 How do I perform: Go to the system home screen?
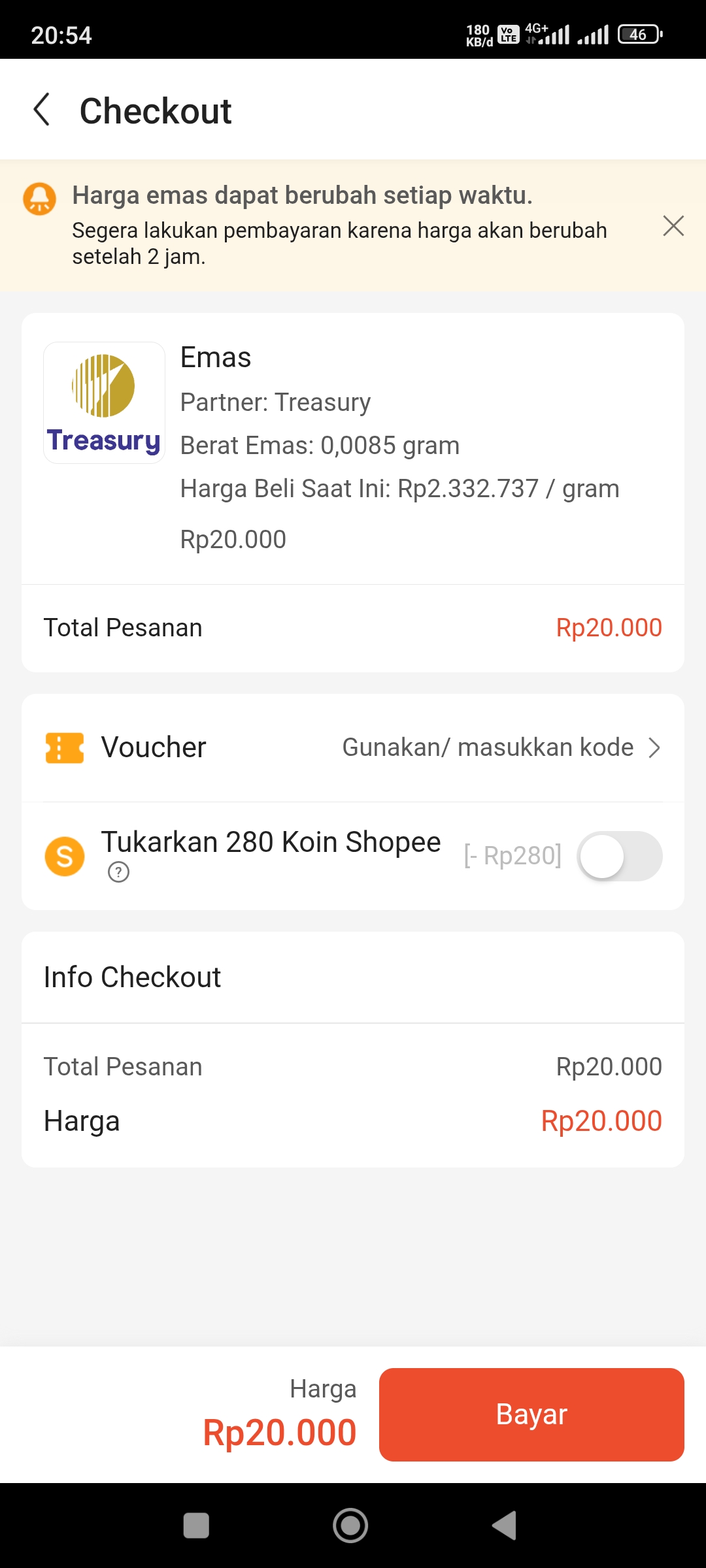[x=350, y=1526]
